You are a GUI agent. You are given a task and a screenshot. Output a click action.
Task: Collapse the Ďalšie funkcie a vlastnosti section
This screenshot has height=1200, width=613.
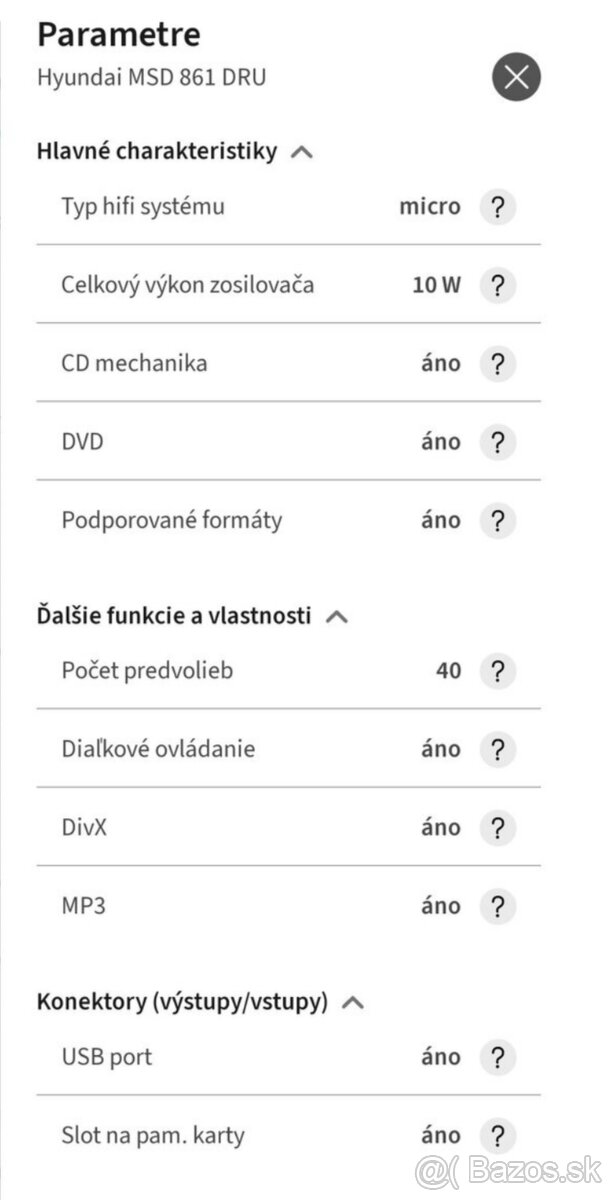pos(337,616)
